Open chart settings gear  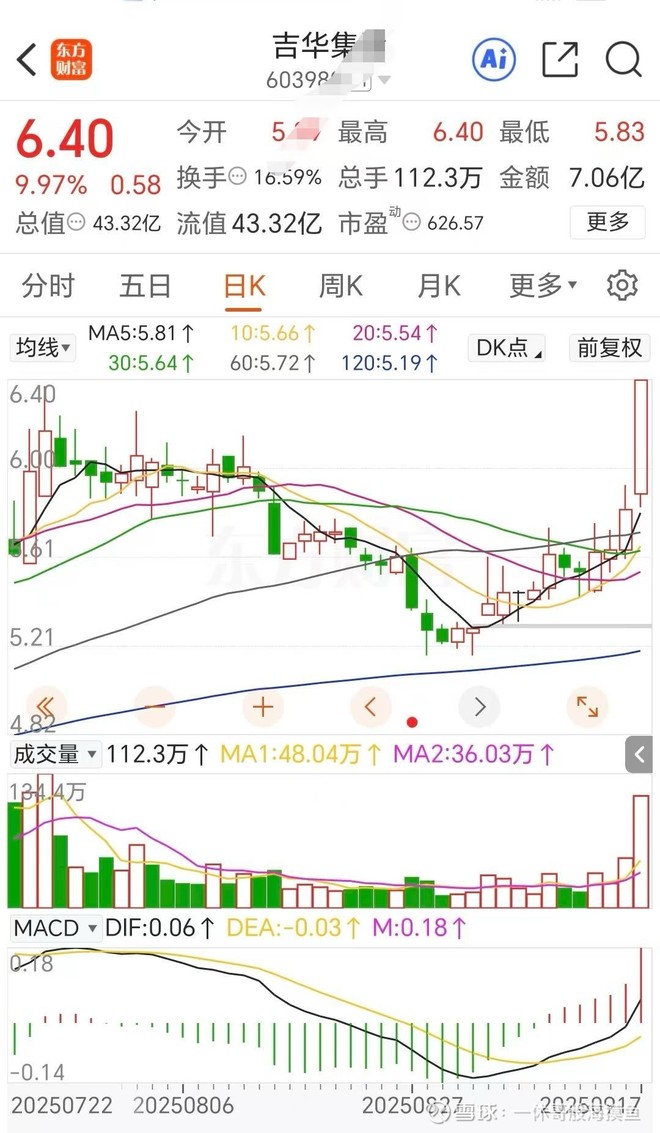pos(622,286)
